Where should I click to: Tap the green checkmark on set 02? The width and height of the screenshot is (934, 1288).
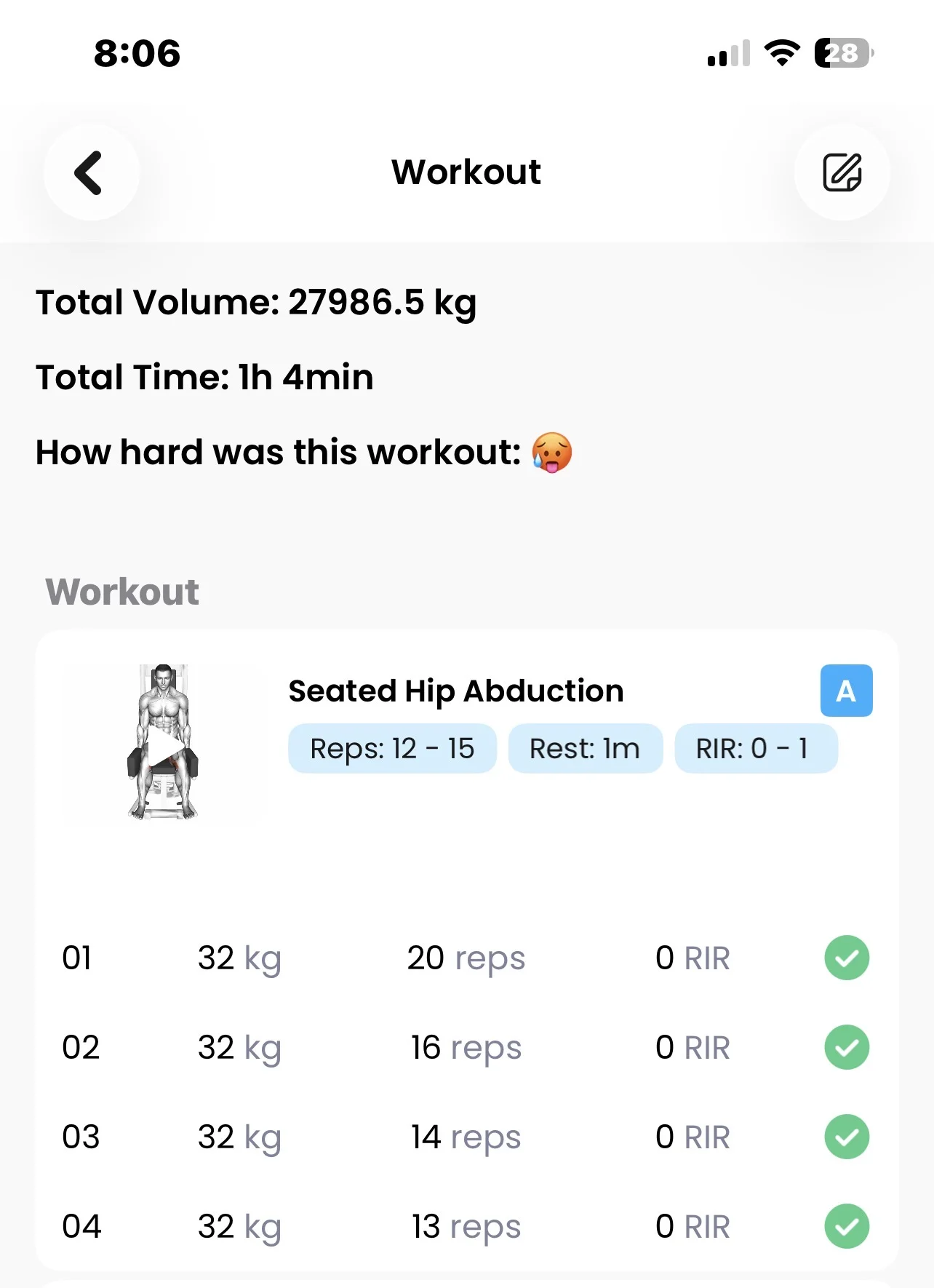846,1047
